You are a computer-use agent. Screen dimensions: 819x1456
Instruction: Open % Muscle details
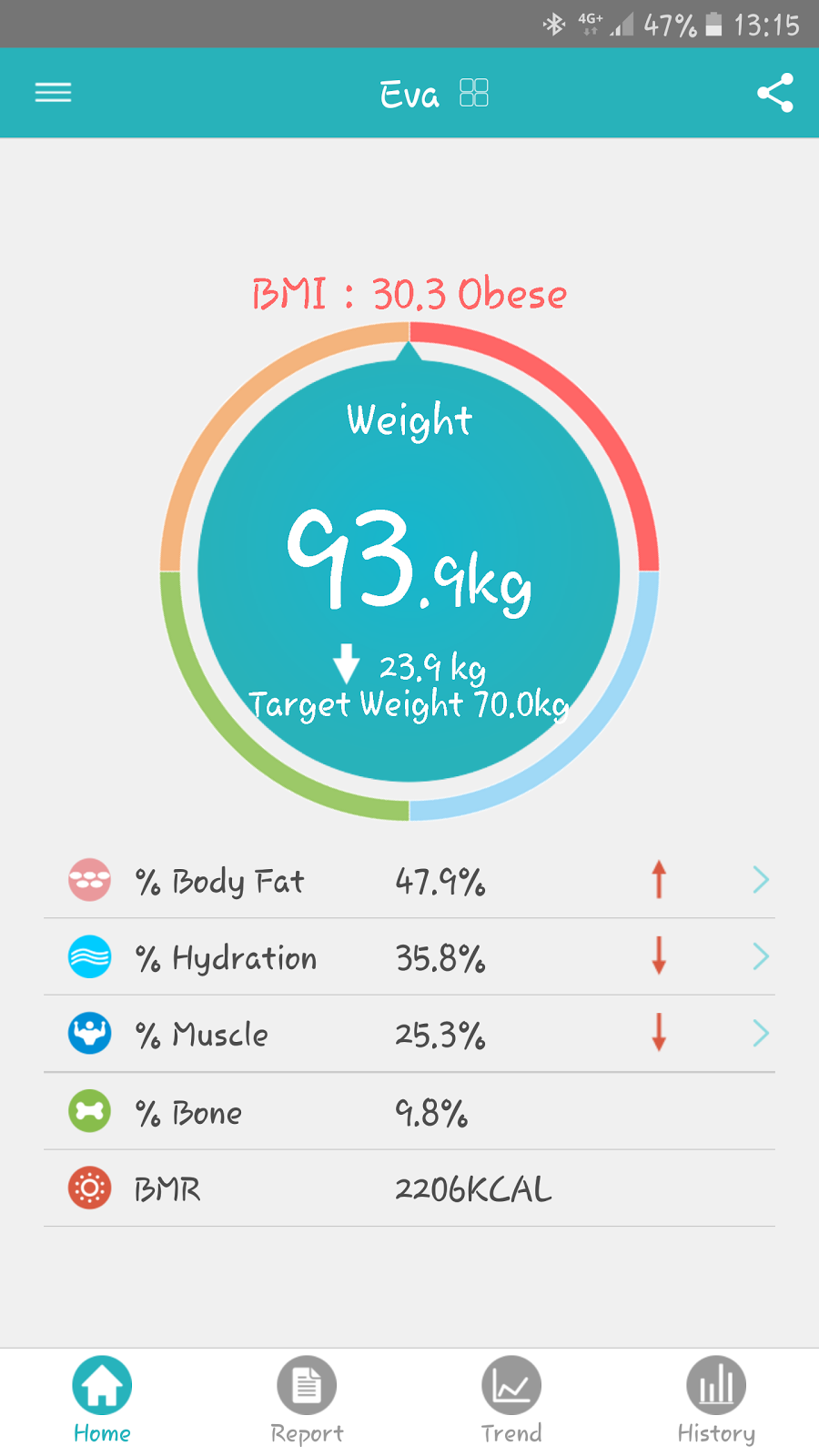(409, 1034)
